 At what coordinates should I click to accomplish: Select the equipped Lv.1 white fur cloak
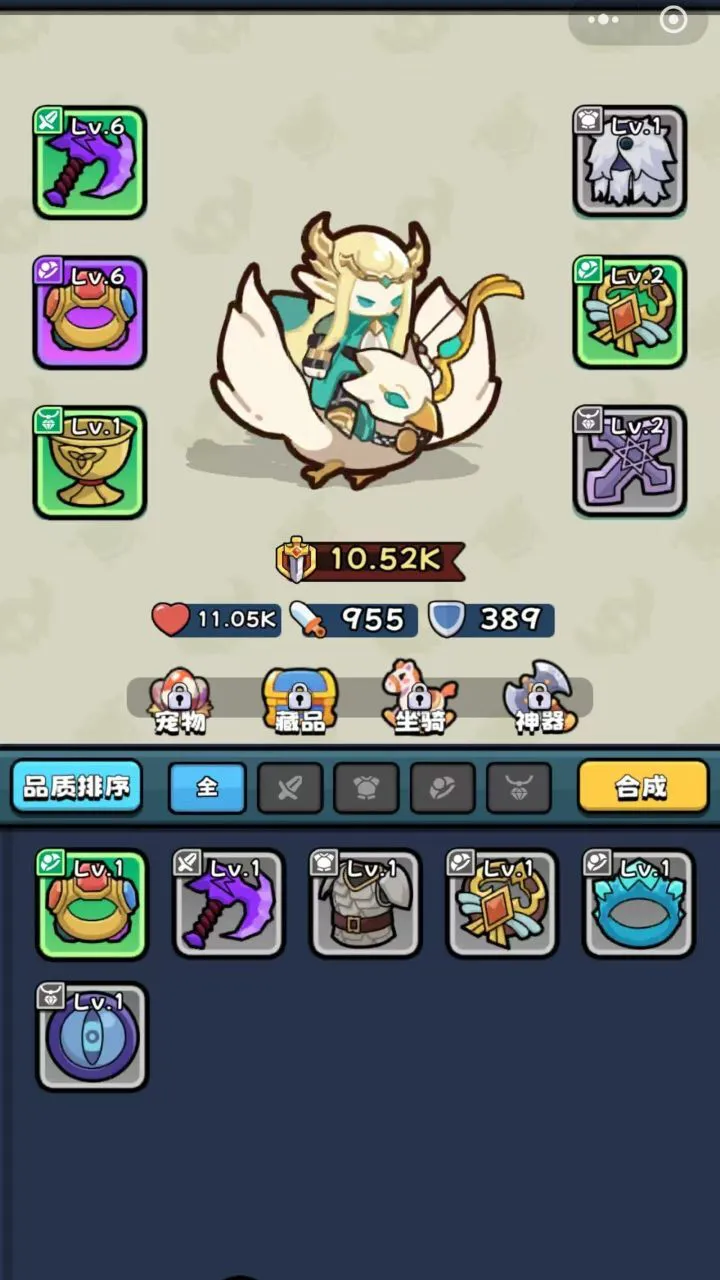pos(630,163)
